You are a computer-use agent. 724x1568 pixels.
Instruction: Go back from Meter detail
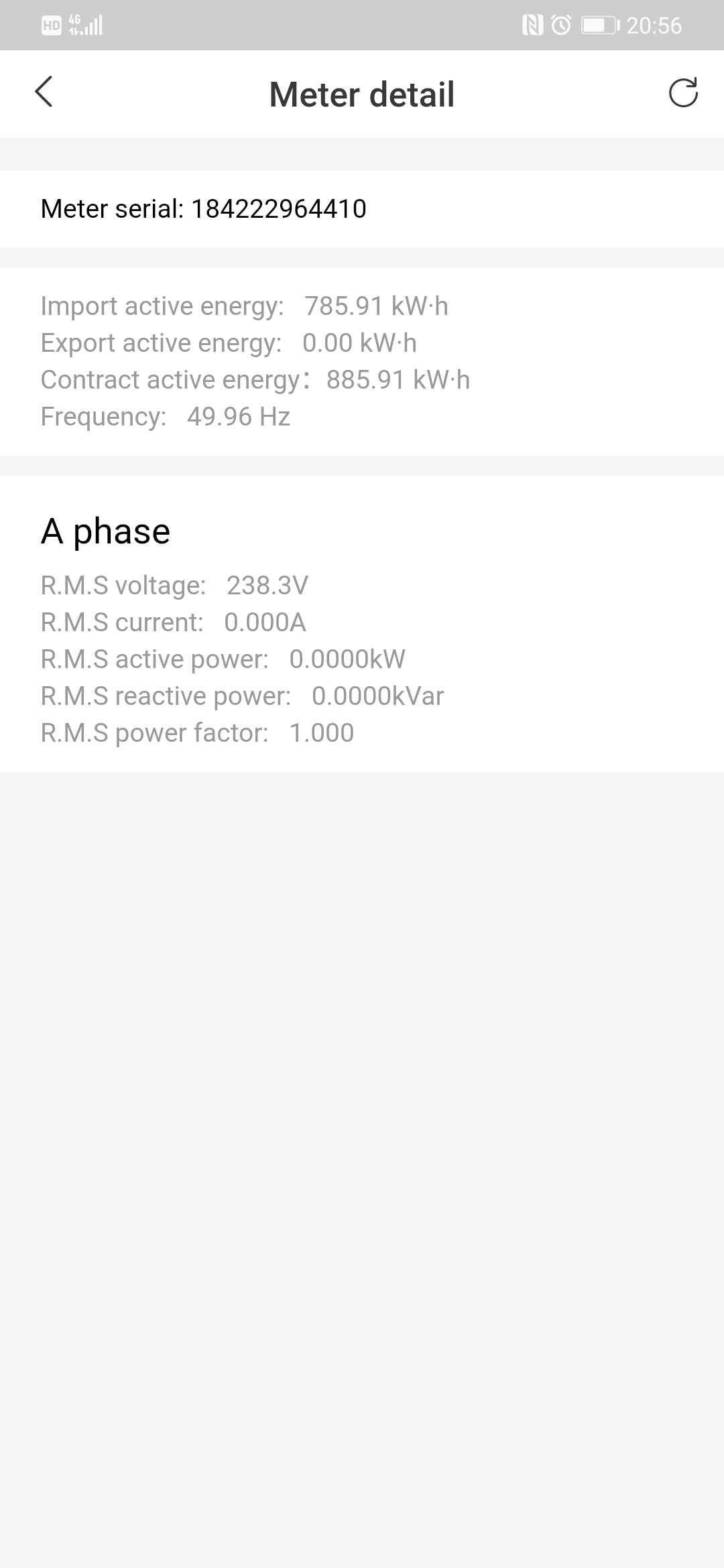44,92
